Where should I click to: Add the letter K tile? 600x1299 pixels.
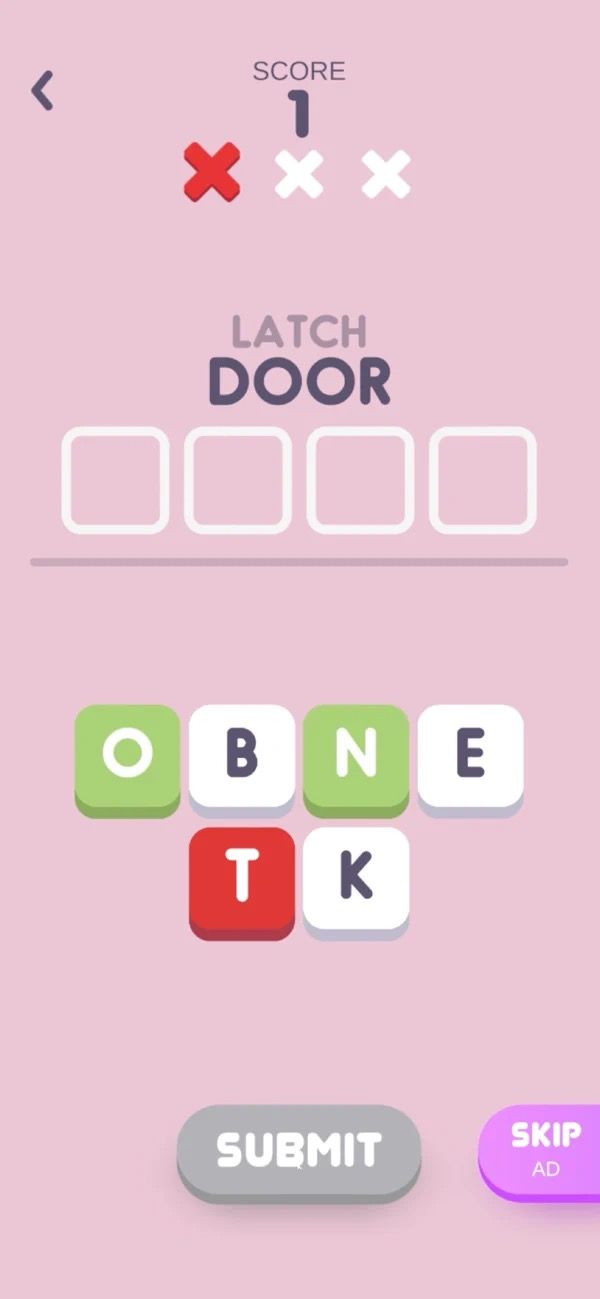[x=356, y=878]
